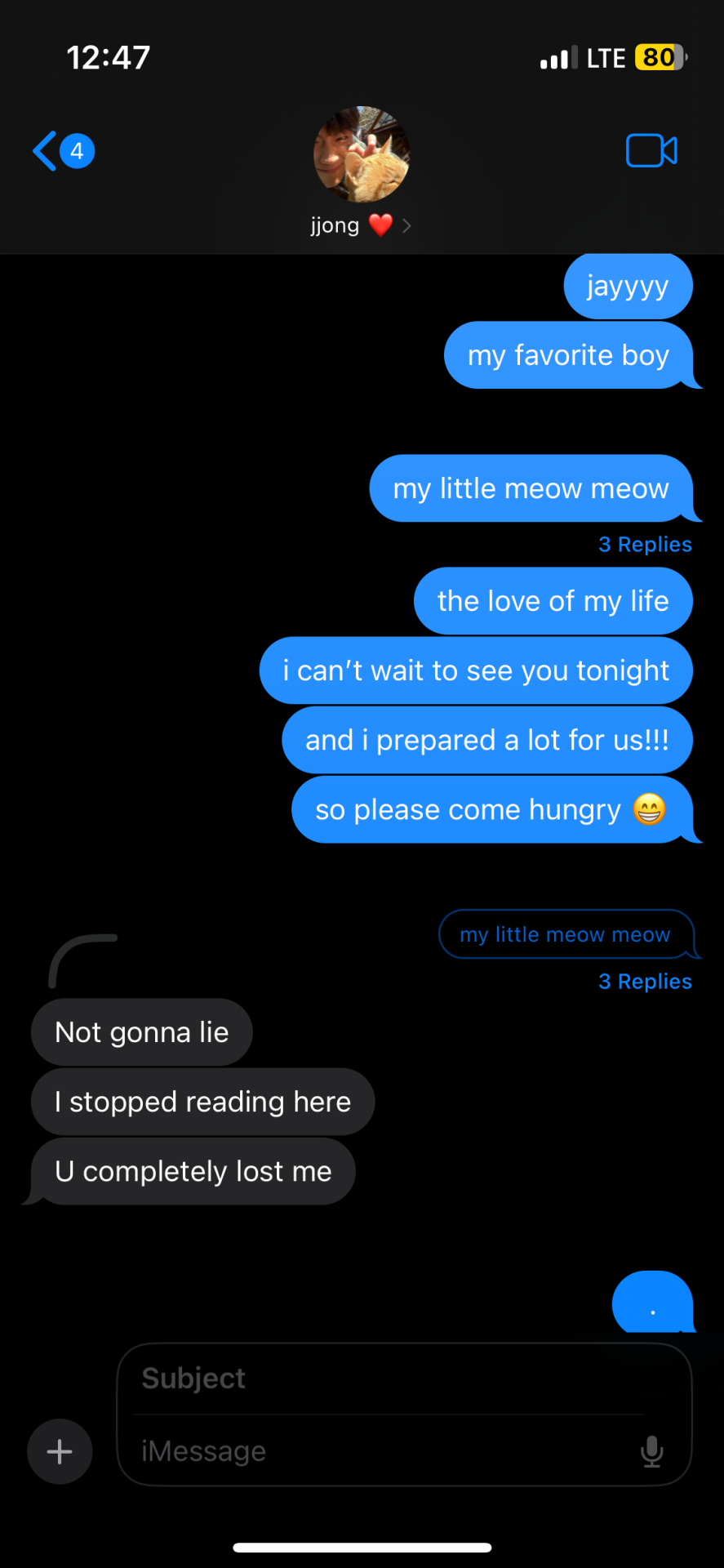724x1568 pixels.
Task: Open 3 Replies under the quoted meow meow message
Action: point(645,982)
